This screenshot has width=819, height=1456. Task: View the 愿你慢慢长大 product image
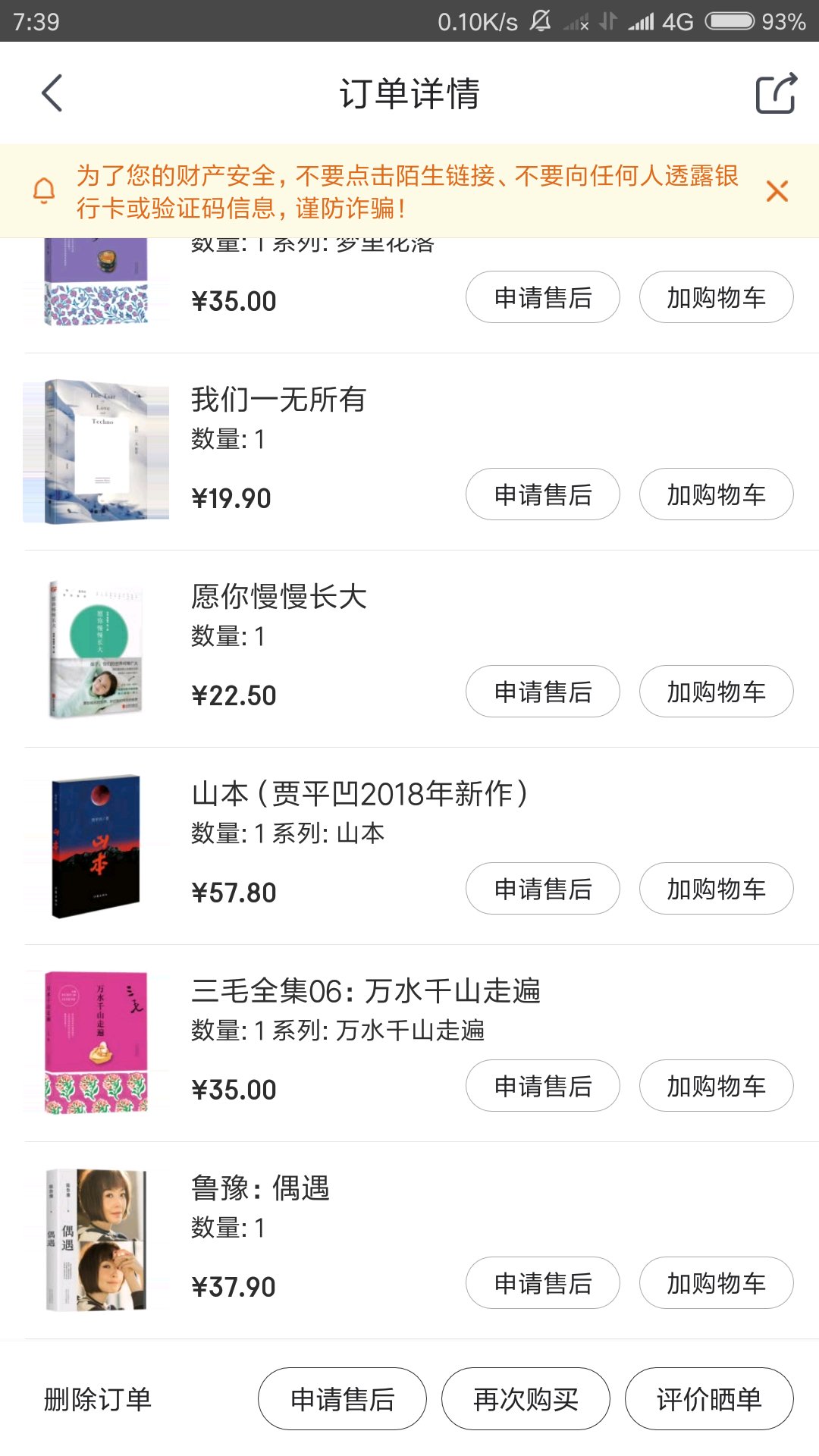coord(96,649)
